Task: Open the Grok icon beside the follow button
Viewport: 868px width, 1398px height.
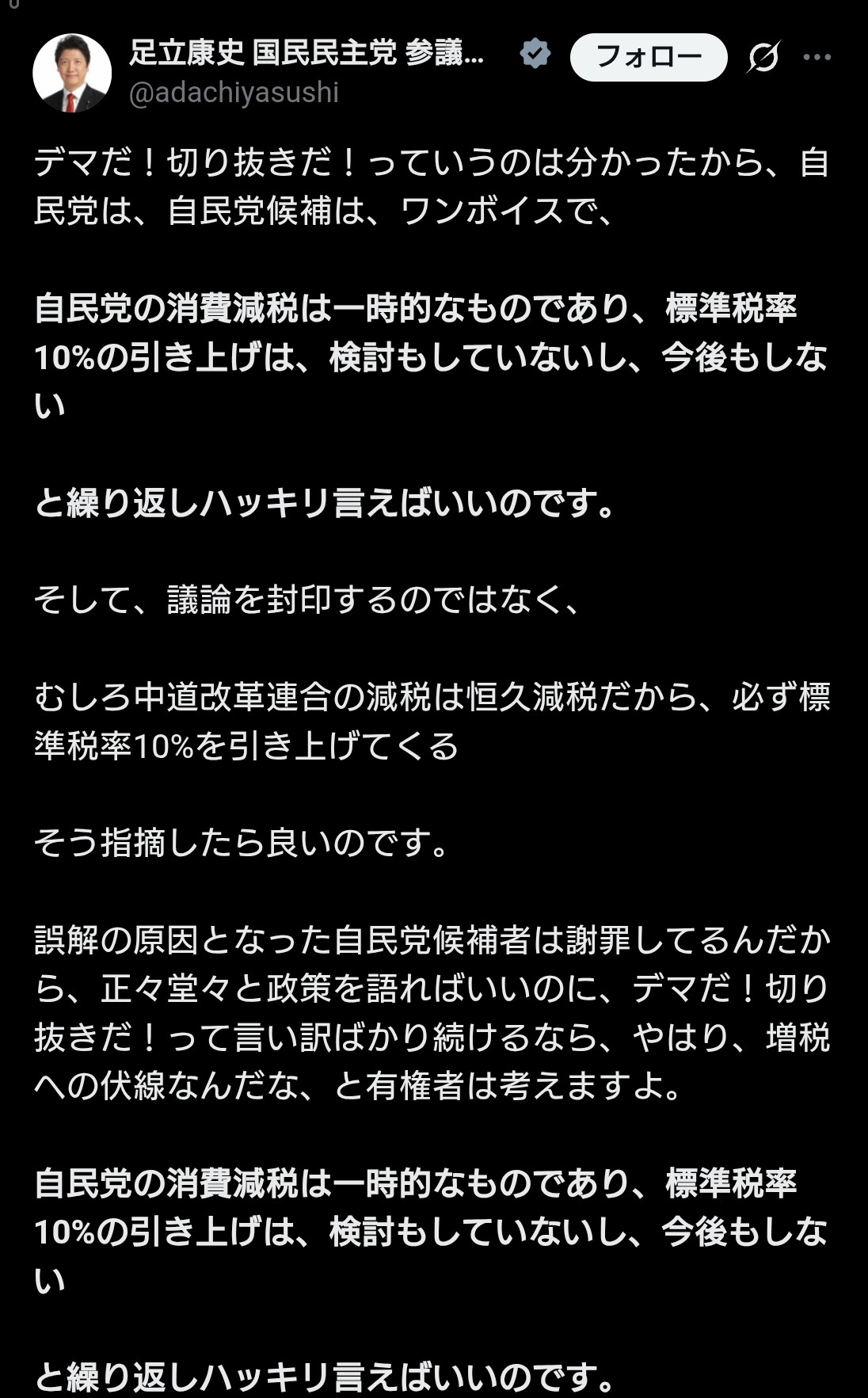Action: pos(763,57)
